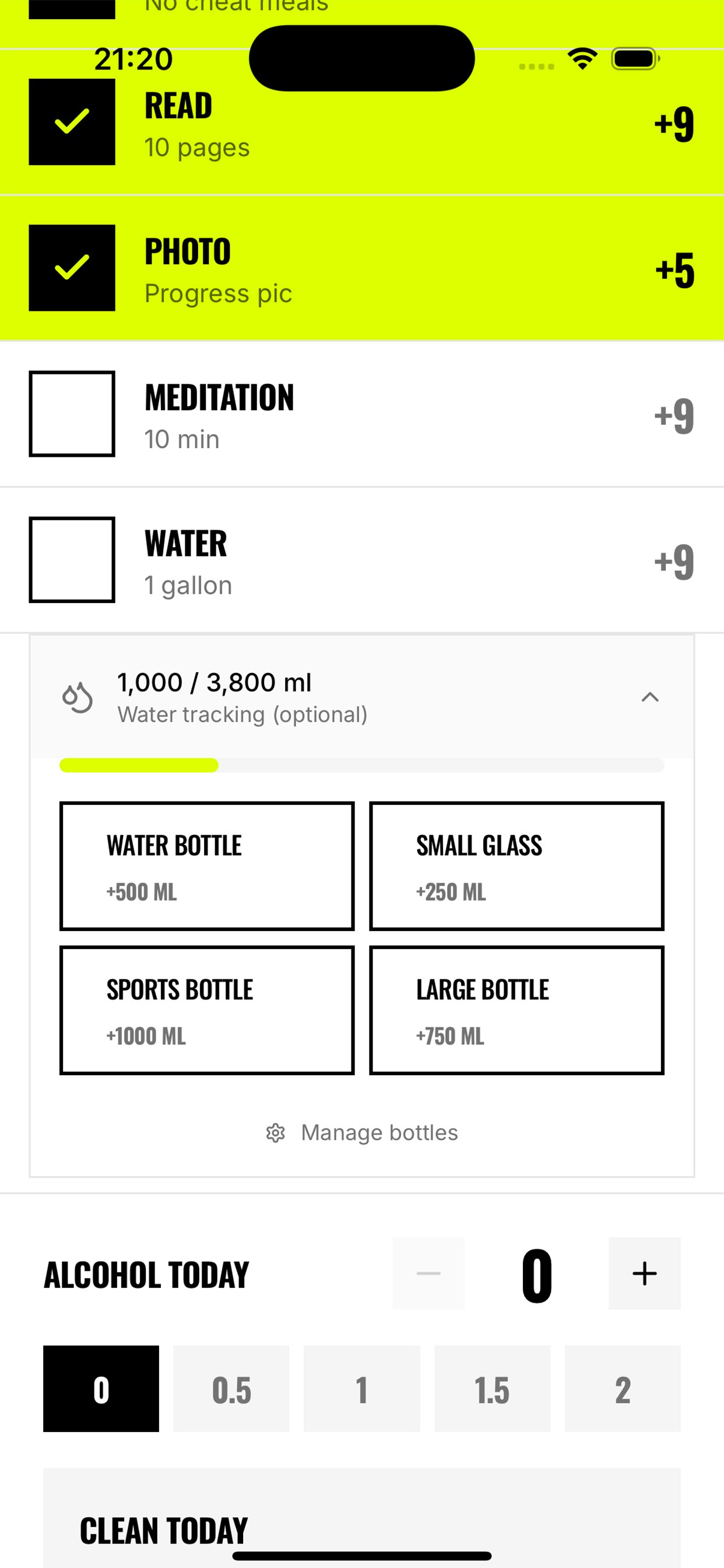Image resolution: width=724 pixels, height=1568 pixels.
Task: Add a 500 ml water bottle
Action: pyautogui.click(x=207, y=866)
